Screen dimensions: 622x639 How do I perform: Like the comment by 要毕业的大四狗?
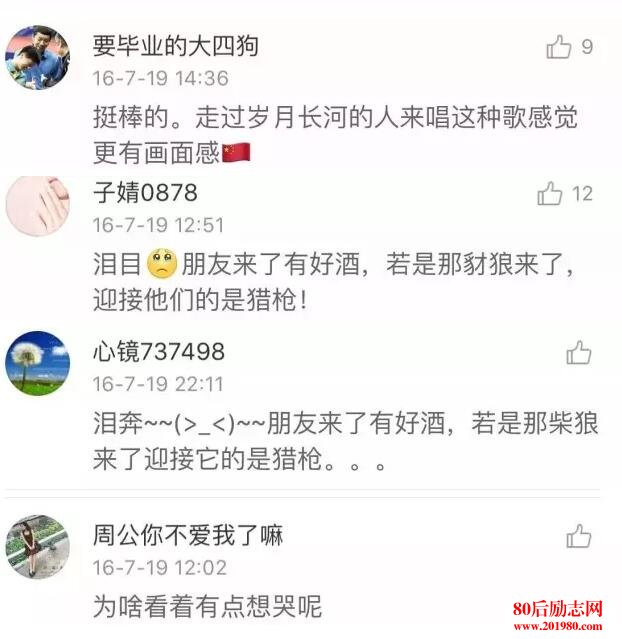559,46
